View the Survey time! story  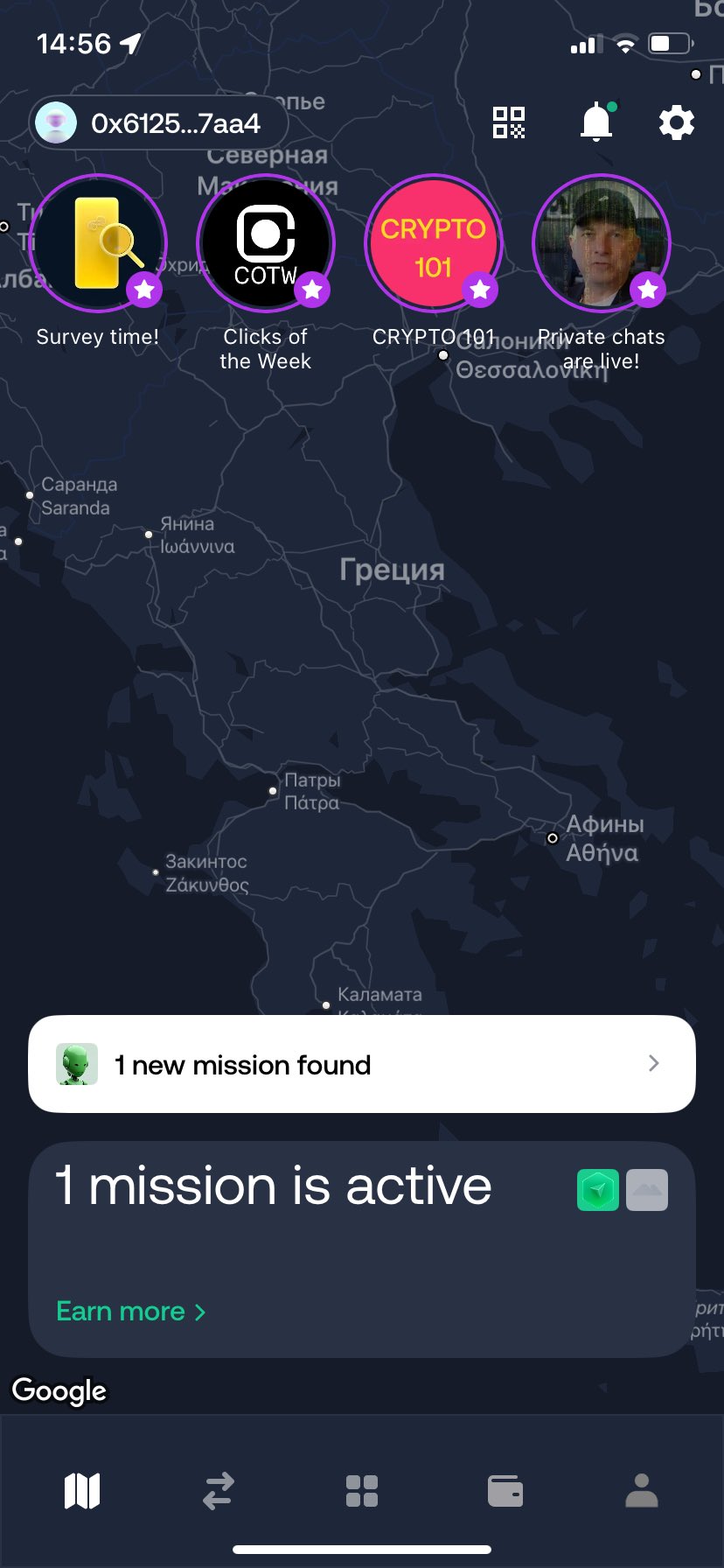(x=98, y=243)
